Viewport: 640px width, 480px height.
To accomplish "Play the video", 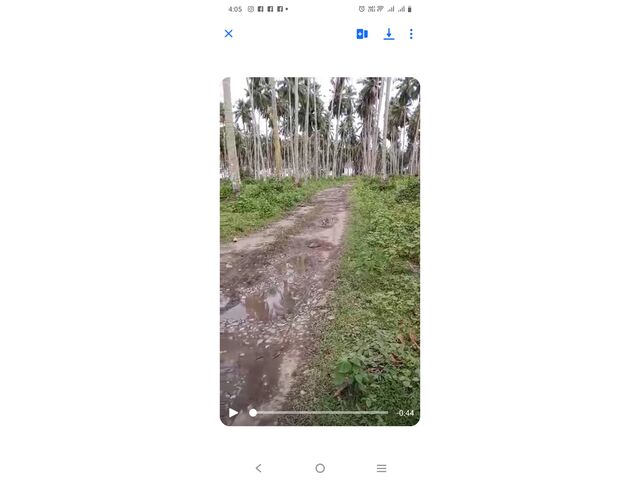I will click(x=234, y=412).
